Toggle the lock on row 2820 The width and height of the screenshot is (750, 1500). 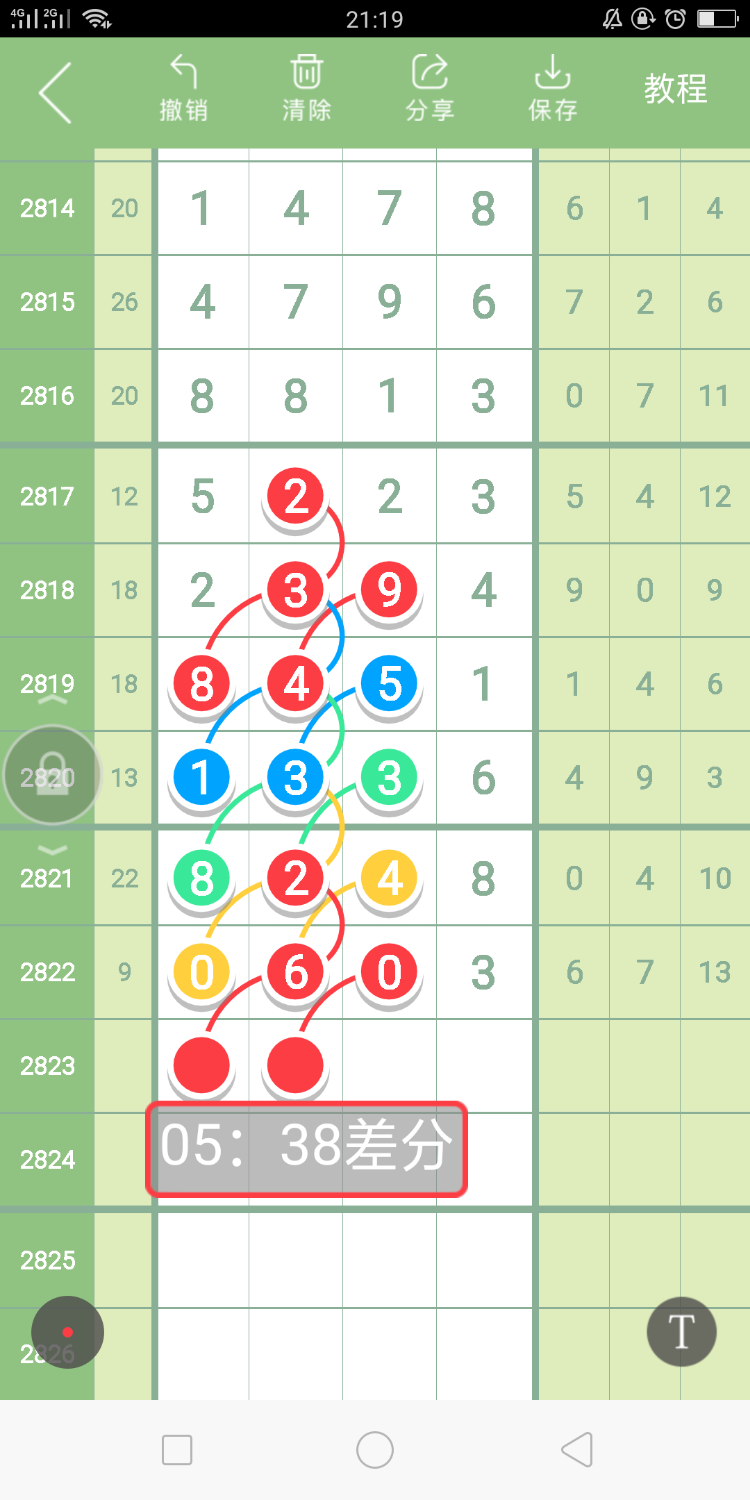pos(52,774)
